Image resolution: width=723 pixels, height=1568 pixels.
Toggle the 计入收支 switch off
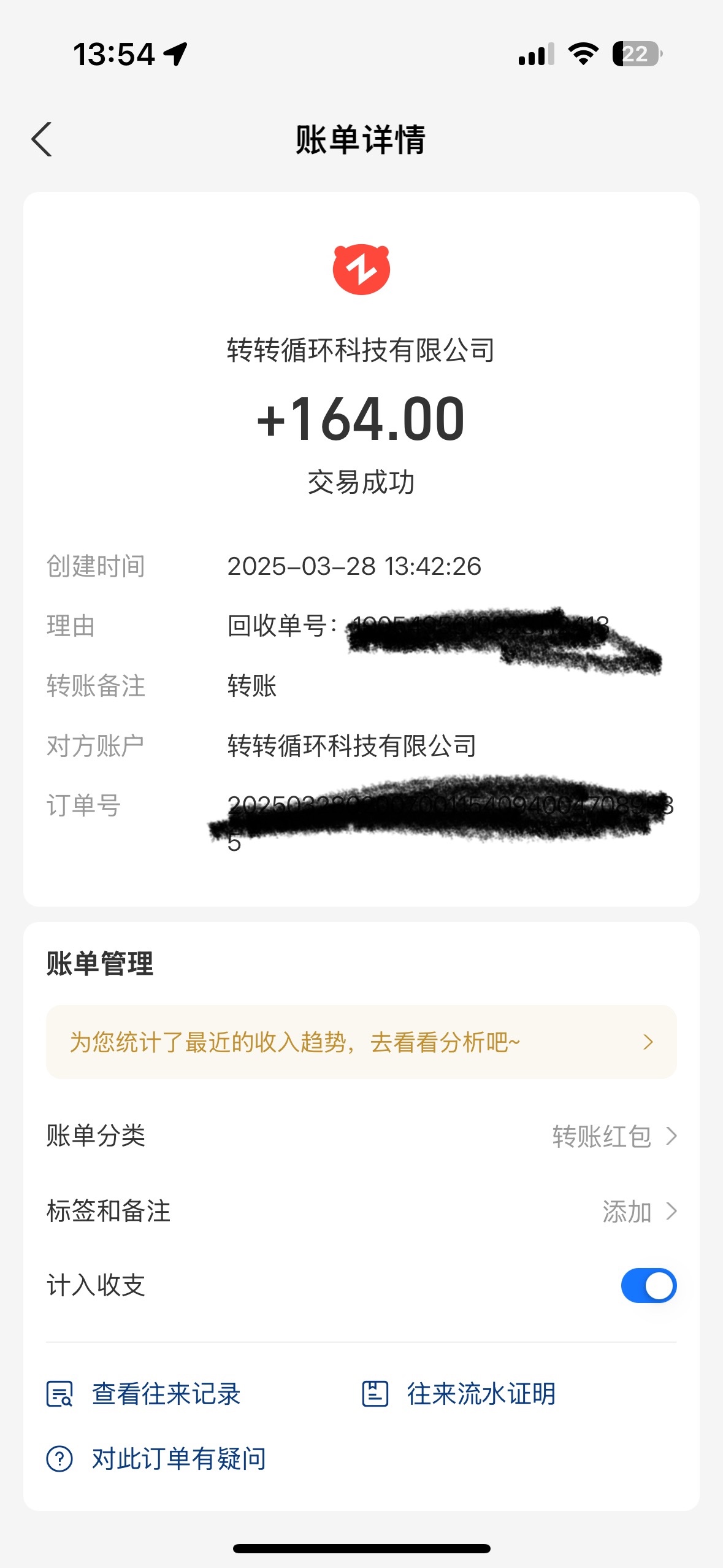[x=648, y=1285]
